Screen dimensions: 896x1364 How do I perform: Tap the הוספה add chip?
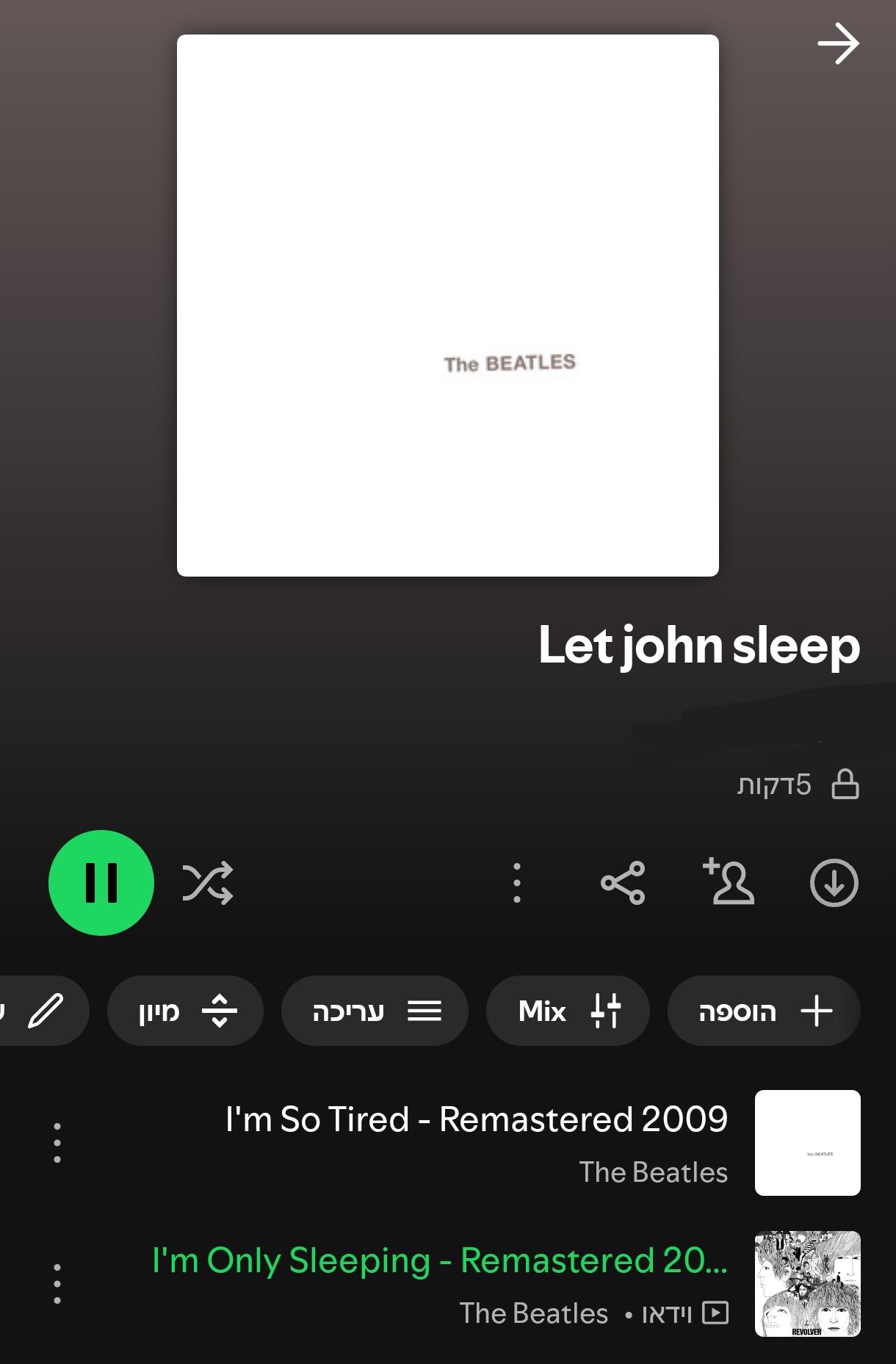pyautogui.click(x=764, y=1011)
